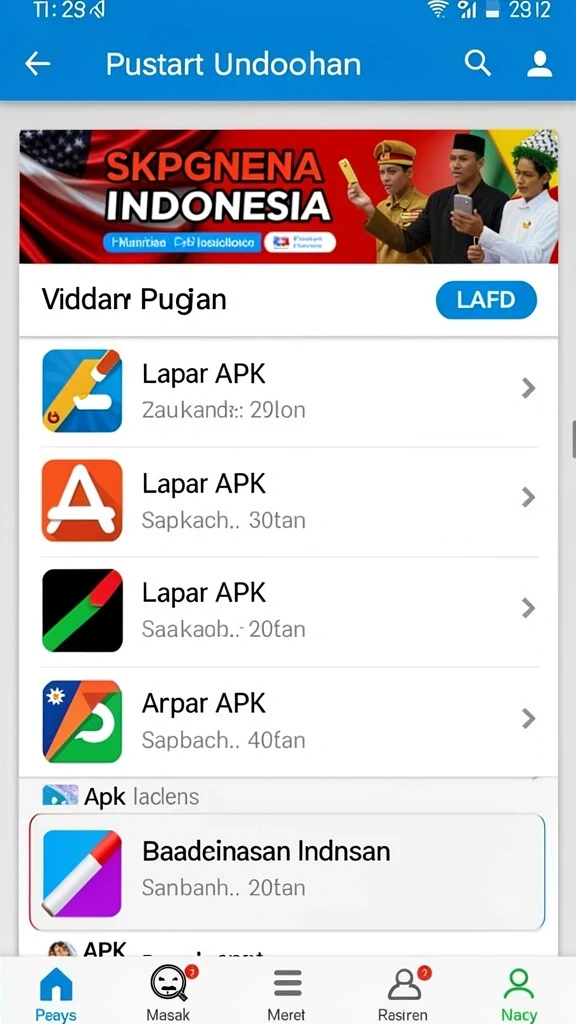Switch to the Peays home tab
Viewport: 576px width, 1024px height.
click(56, 993)
